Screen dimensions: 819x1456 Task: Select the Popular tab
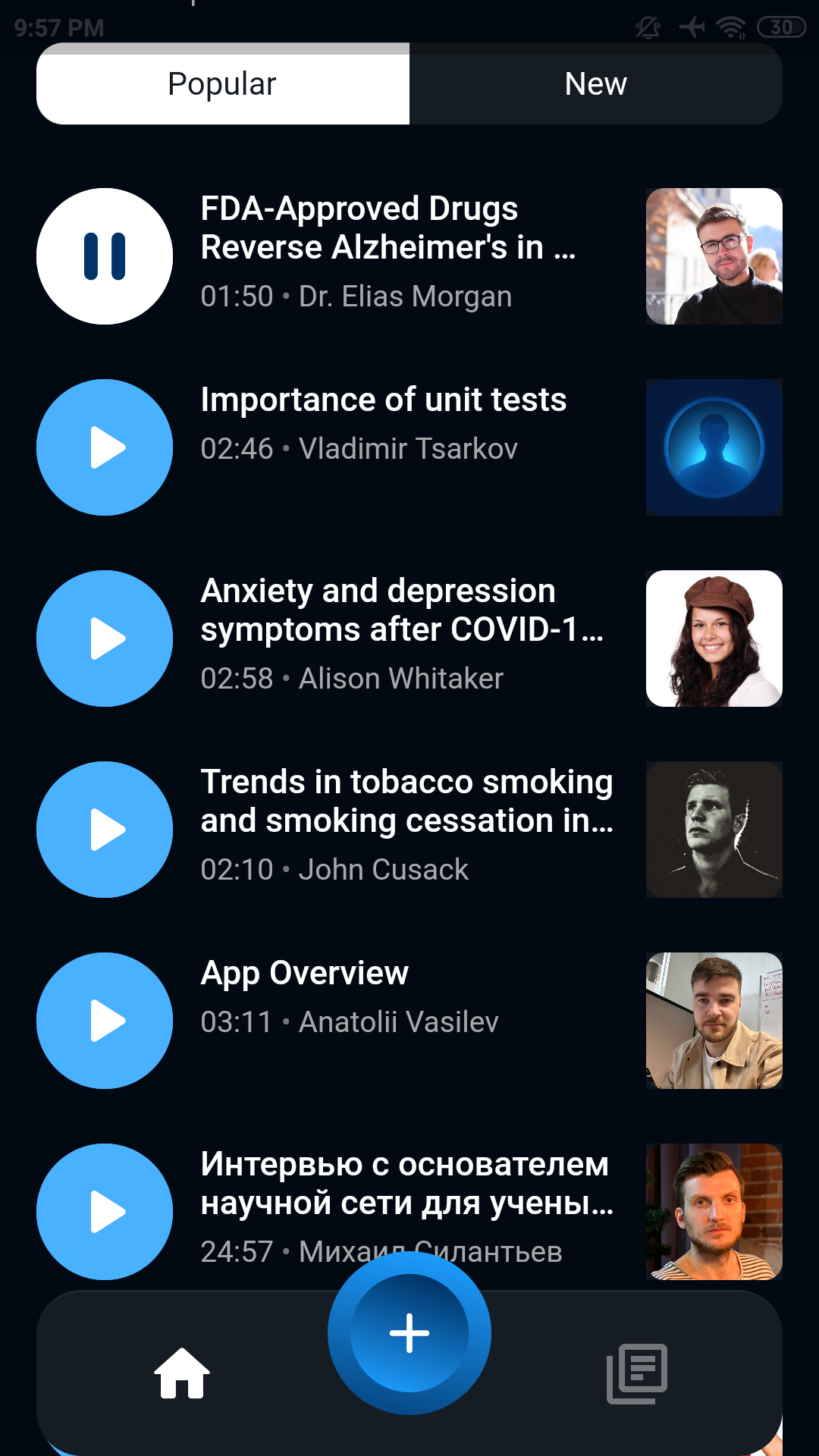222,83
